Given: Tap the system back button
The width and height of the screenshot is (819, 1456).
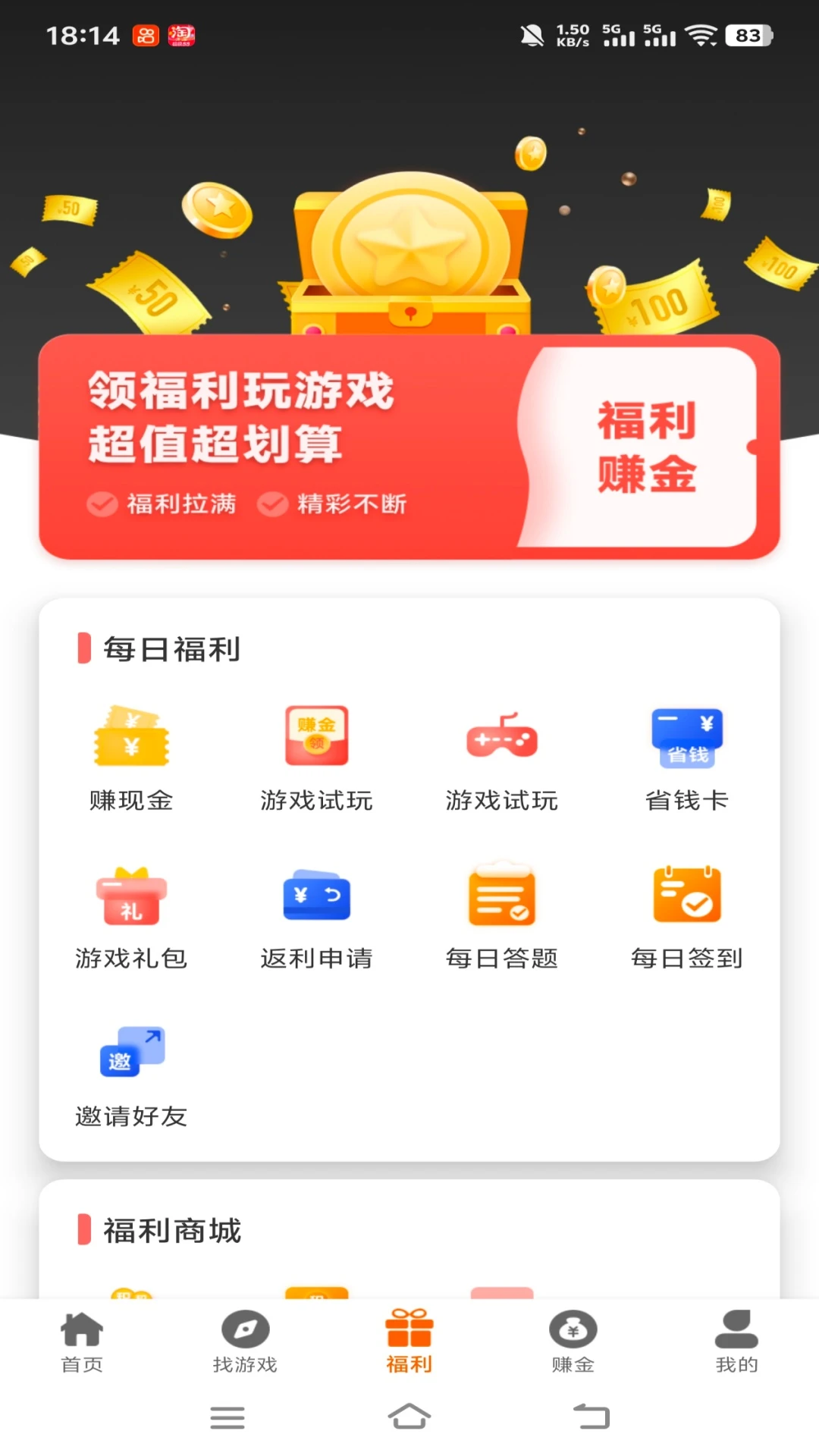Looking at the screenshot, I should (591, 1417).
